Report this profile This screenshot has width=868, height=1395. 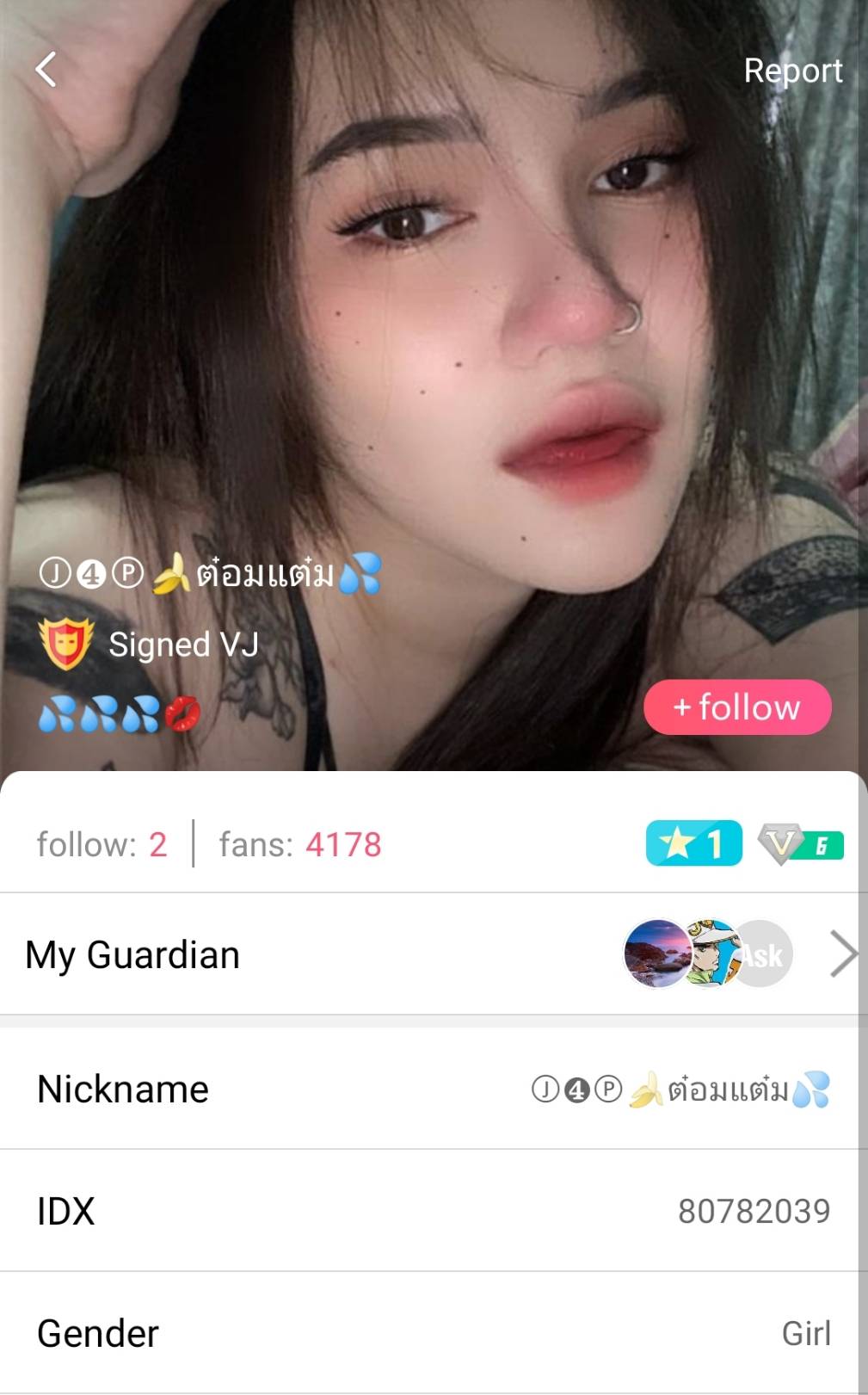[792, 71]
